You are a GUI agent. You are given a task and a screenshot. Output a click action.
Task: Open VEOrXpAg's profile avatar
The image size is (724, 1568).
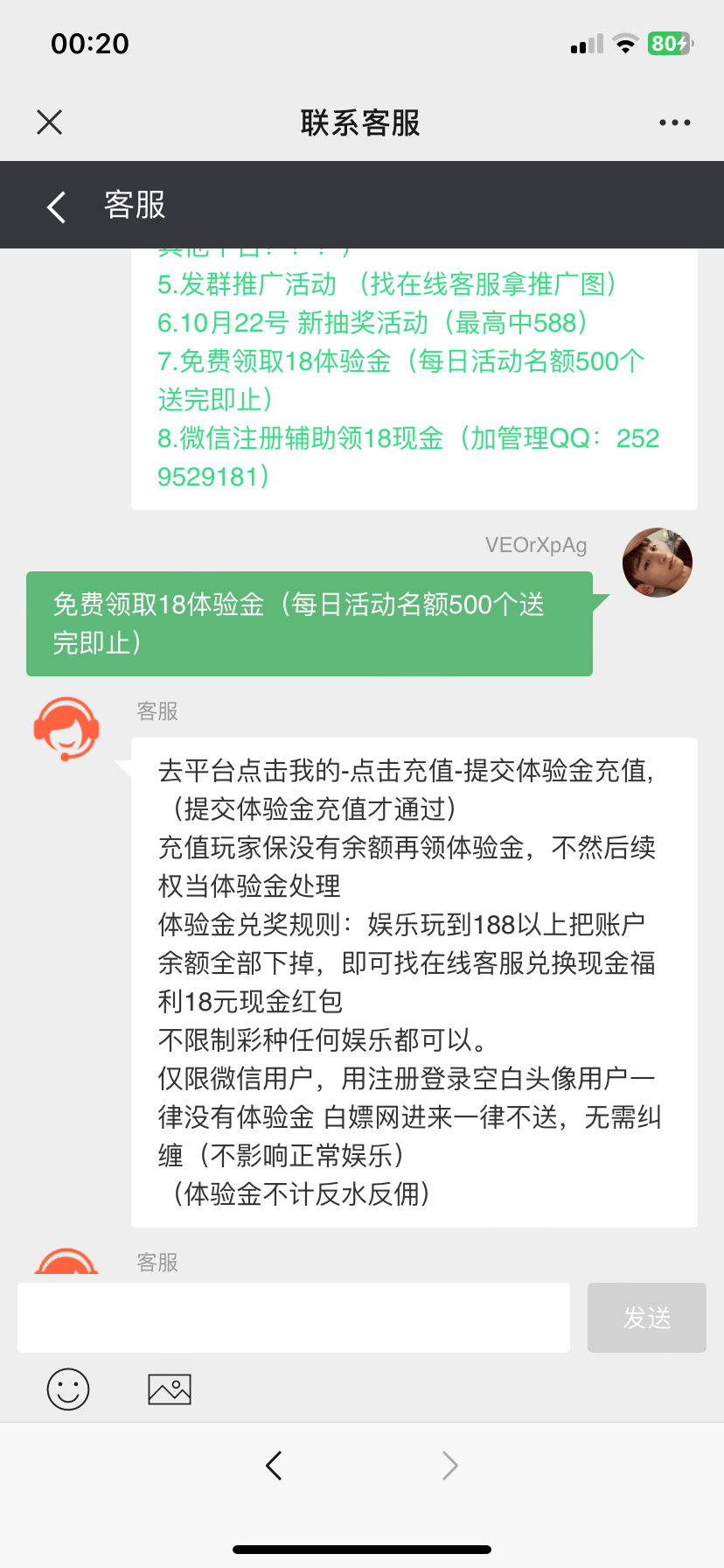point(657,563)
